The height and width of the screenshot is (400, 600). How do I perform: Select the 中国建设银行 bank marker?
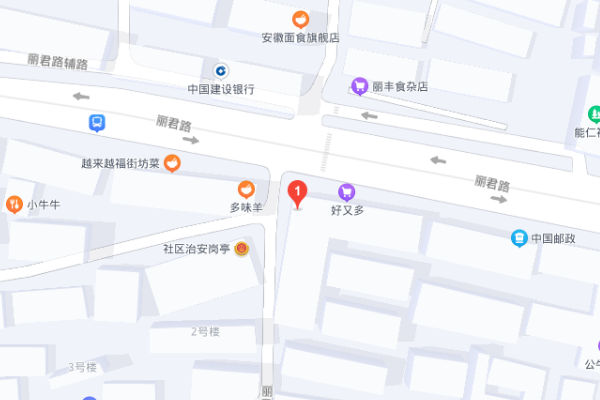pos(221,70)
